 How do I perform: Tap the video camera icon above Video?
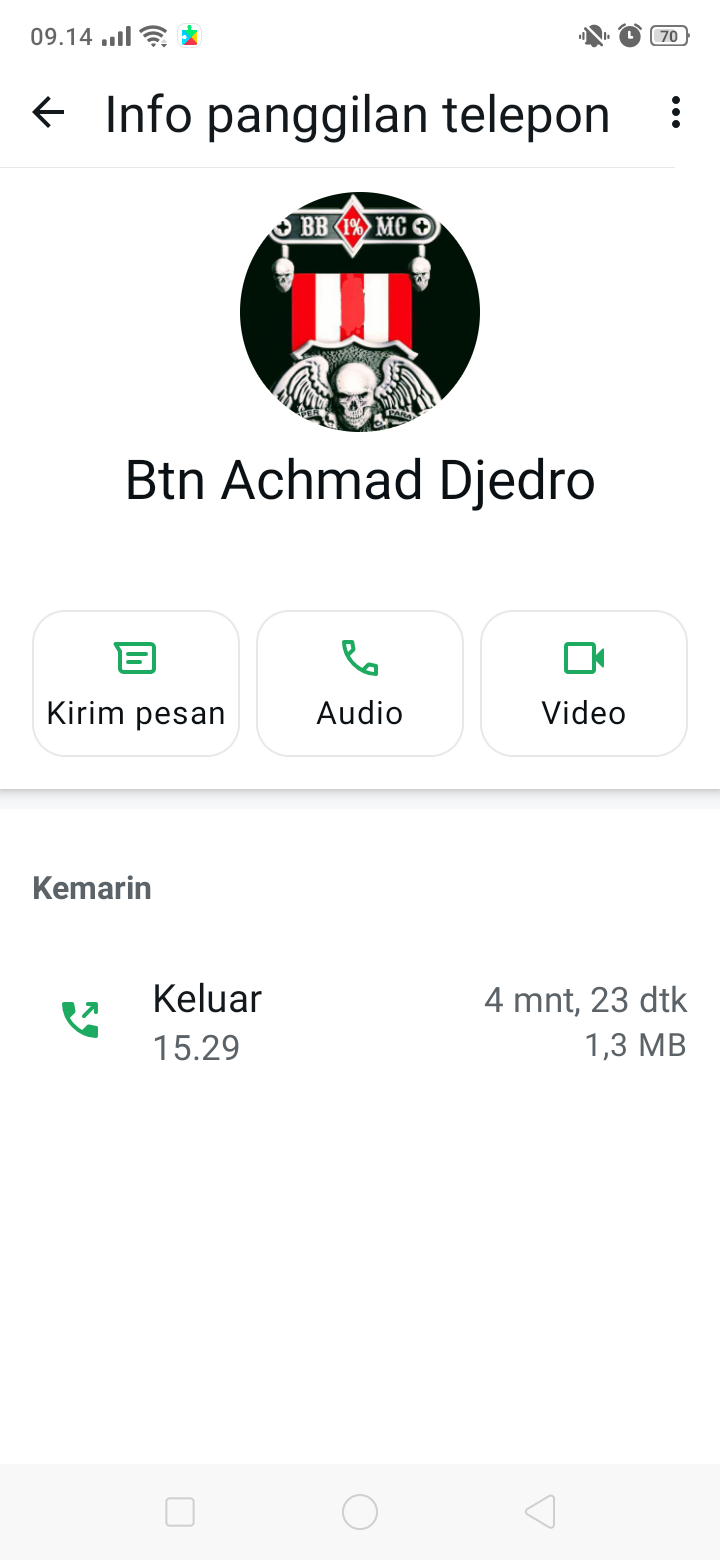pyautogui.click(x=583, y=657)
